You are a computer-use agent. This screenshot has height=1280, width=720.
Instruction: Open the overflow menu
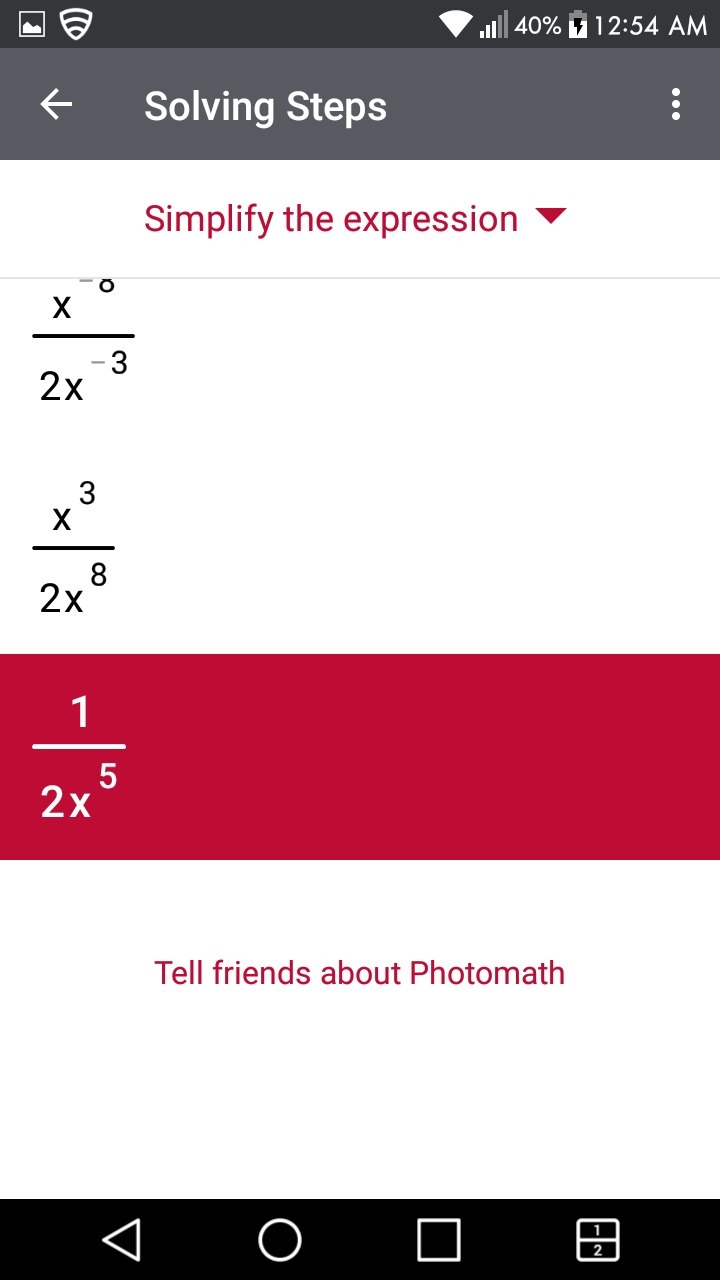tap(676, 105)
